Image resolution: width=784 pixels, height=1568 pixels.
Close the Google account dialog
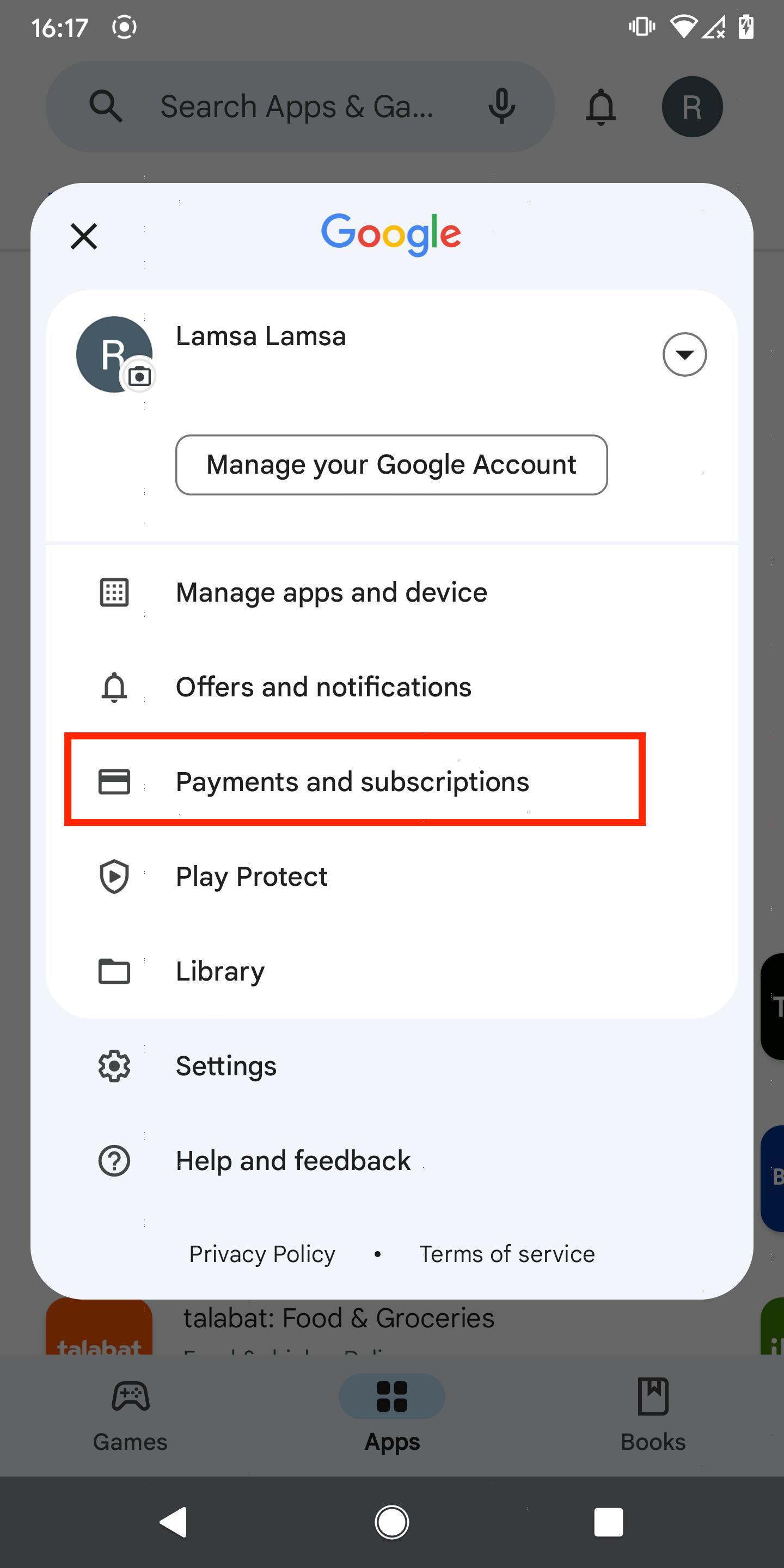point(84,236)
